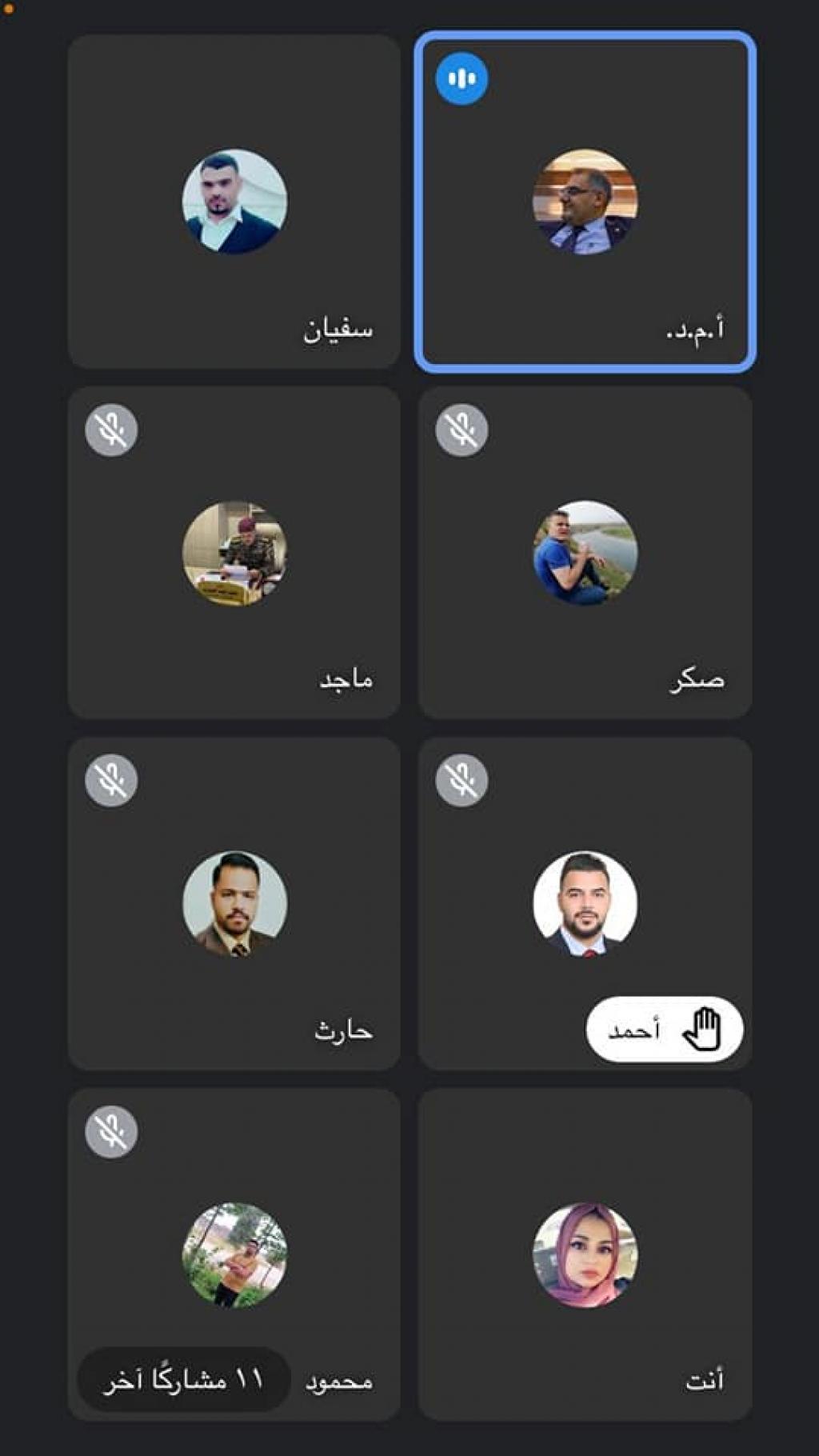Open participant tile حارث
Screen dimensions: 819x1456
click(234, 904)
